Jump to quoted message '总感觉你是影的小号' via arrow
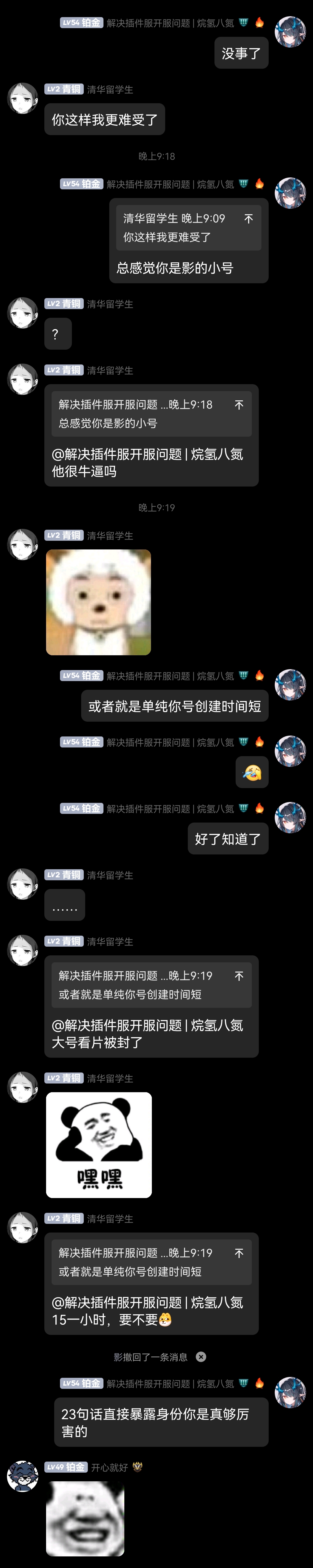The height and width of the screenshot is (1568, 313). (x=239, y=405)
